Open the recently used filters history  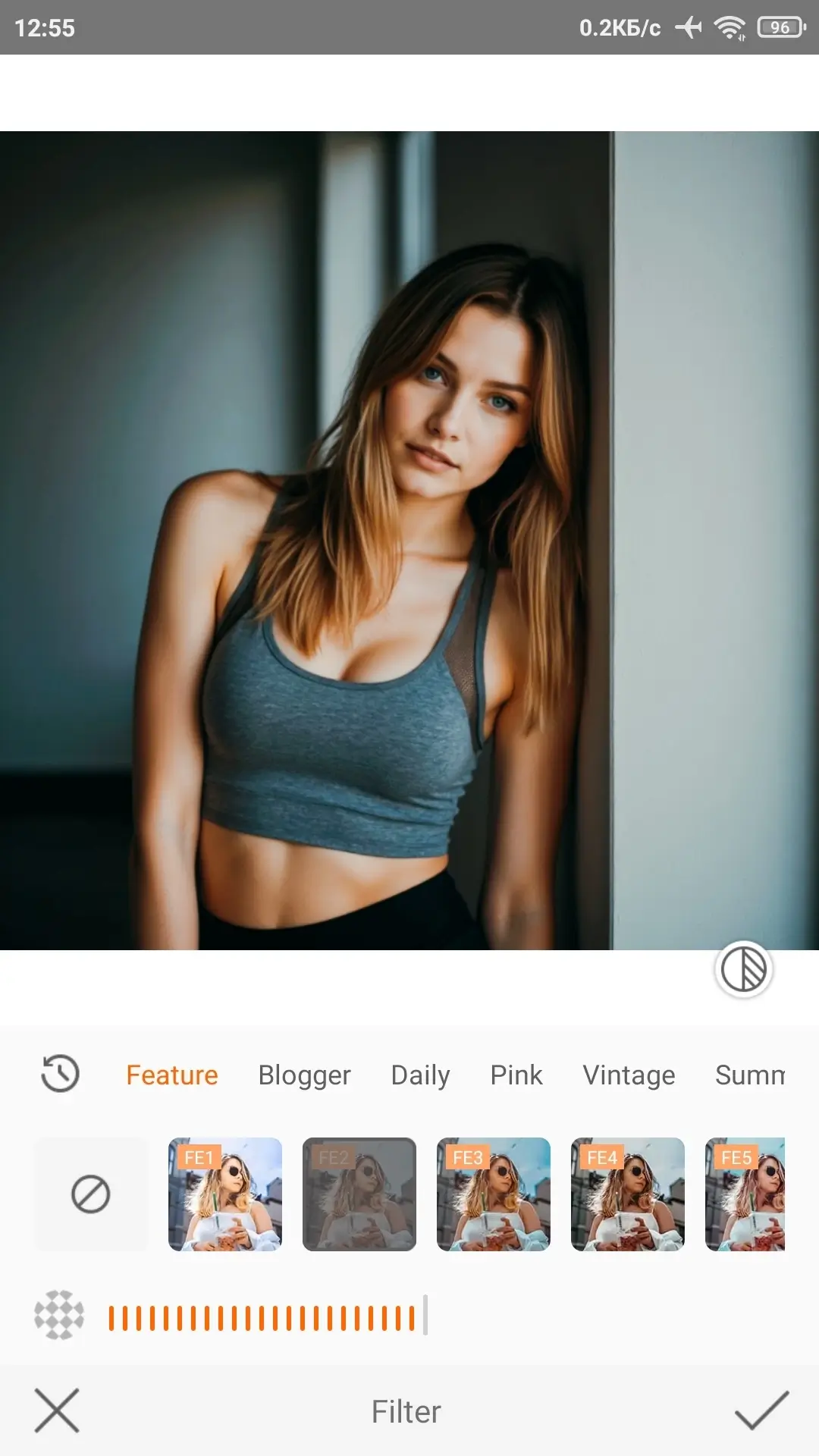pos(60,1074)
